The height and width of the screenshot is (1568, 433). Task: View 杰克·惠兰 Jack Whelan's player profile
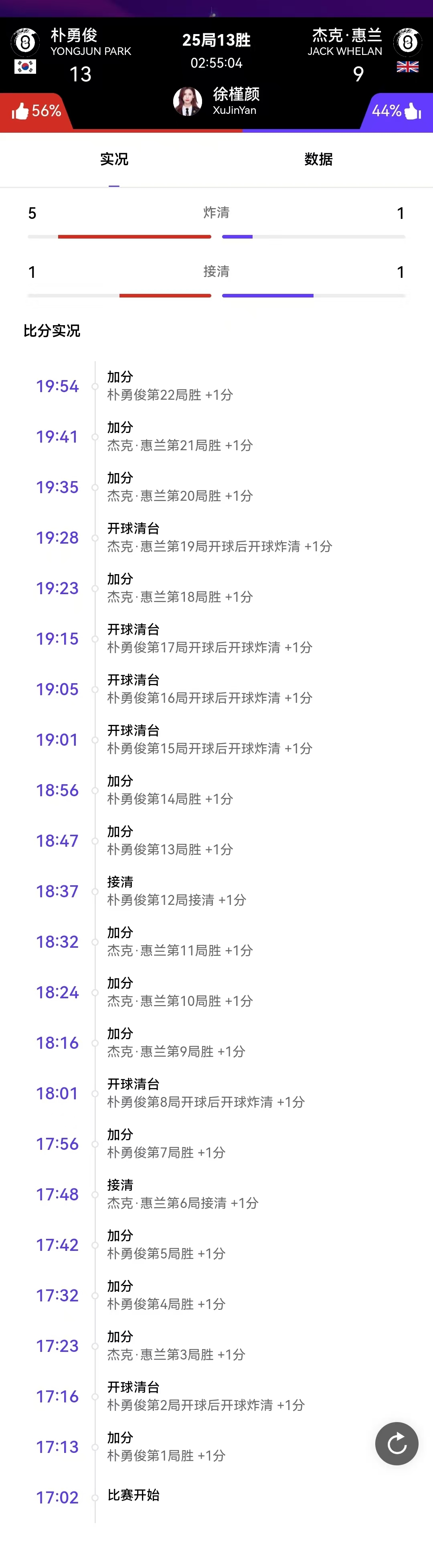(407, 42)
